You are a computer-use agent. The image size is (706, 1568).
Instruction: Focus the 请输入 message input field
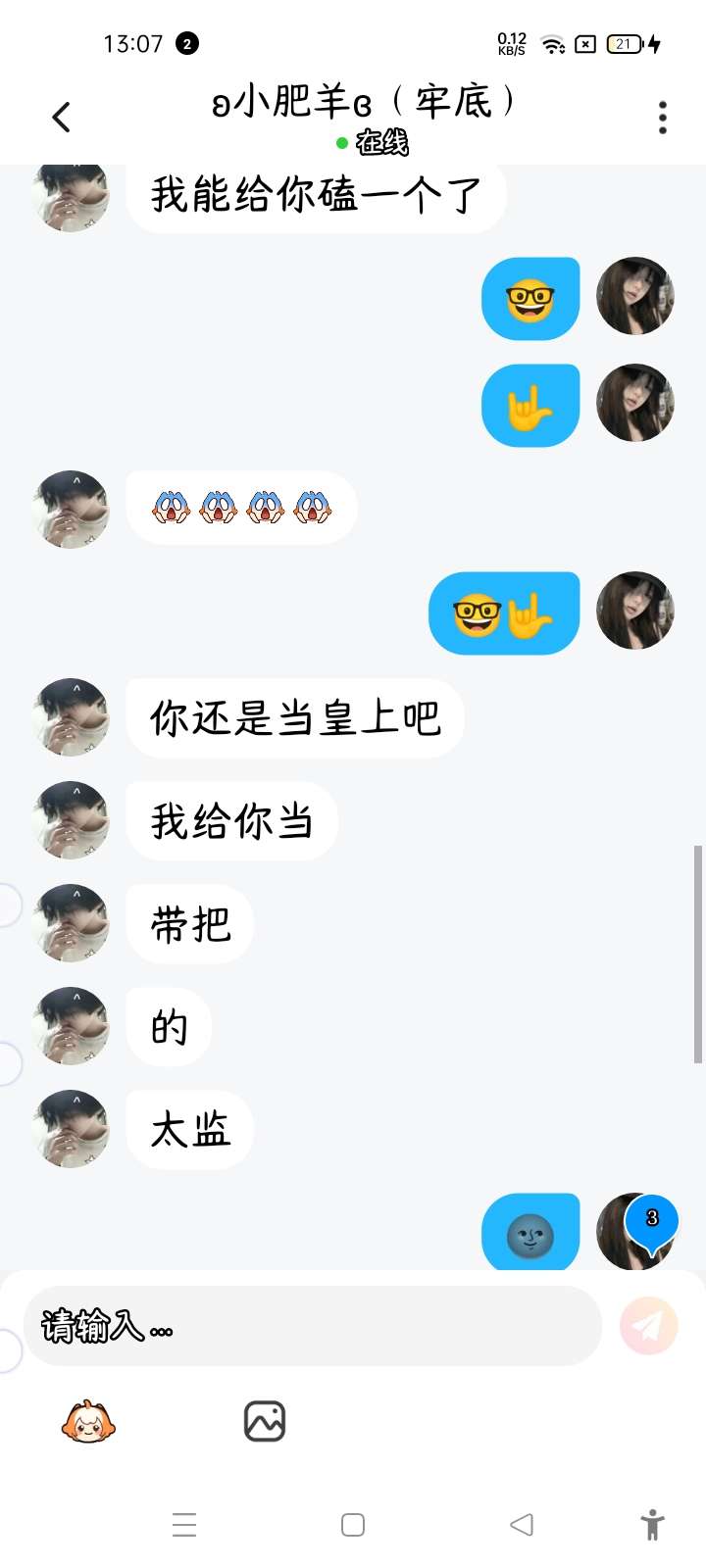point(312,1326)
